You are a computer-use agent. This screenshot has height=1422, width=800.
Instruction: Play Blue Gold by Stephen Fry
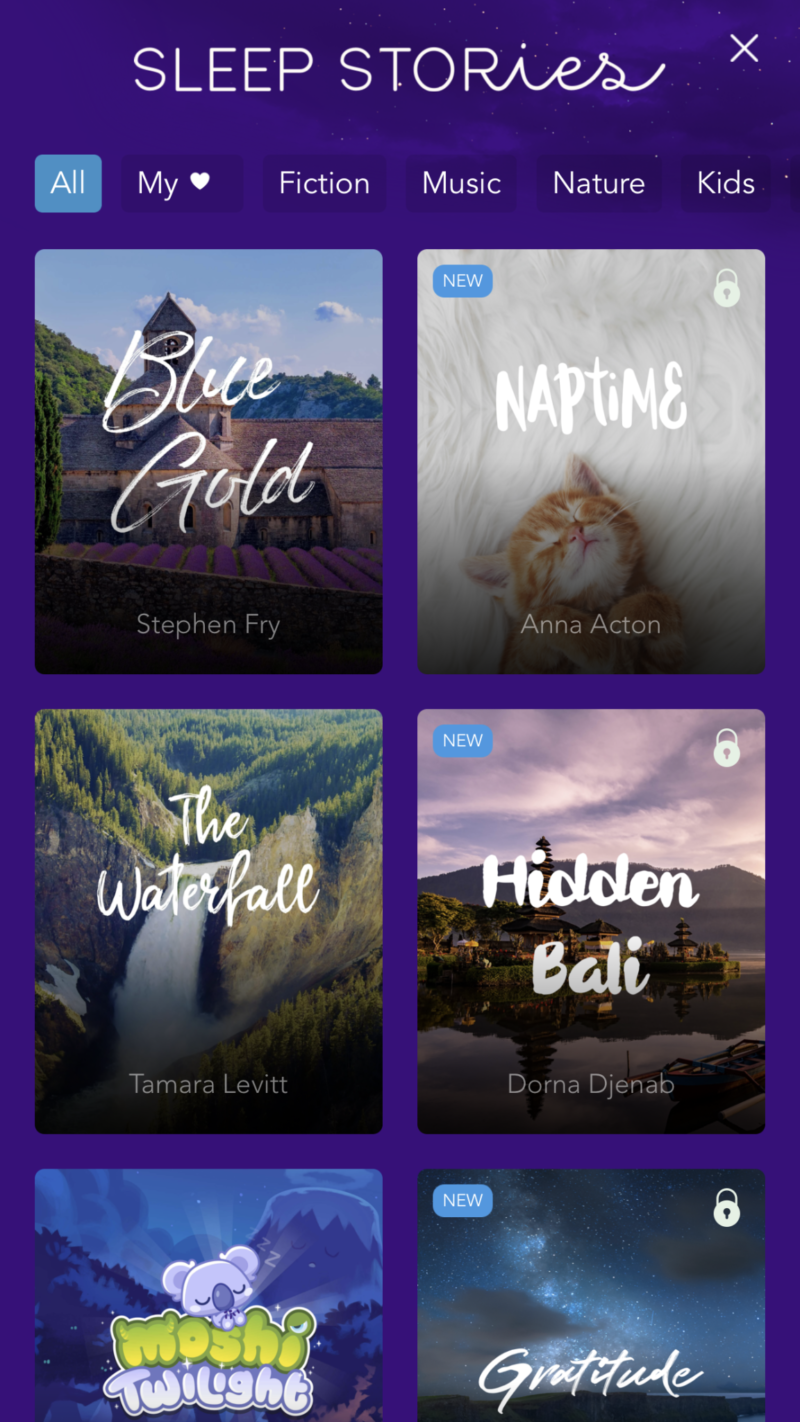pos(208,461)
